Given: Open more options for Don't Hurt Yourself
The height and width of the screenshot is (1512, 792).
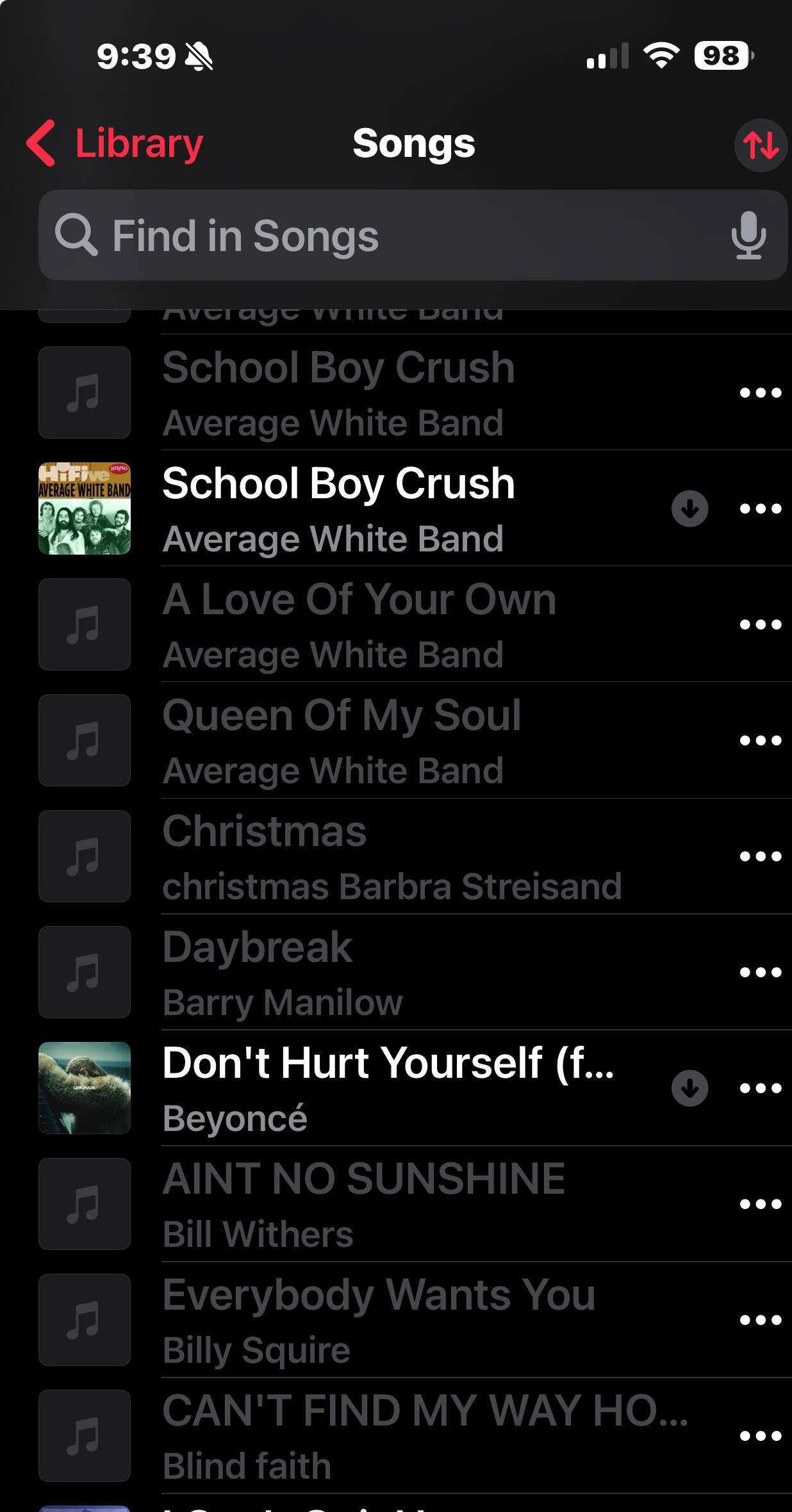Looking at the screenshot, I should [x=760, y=1088].
